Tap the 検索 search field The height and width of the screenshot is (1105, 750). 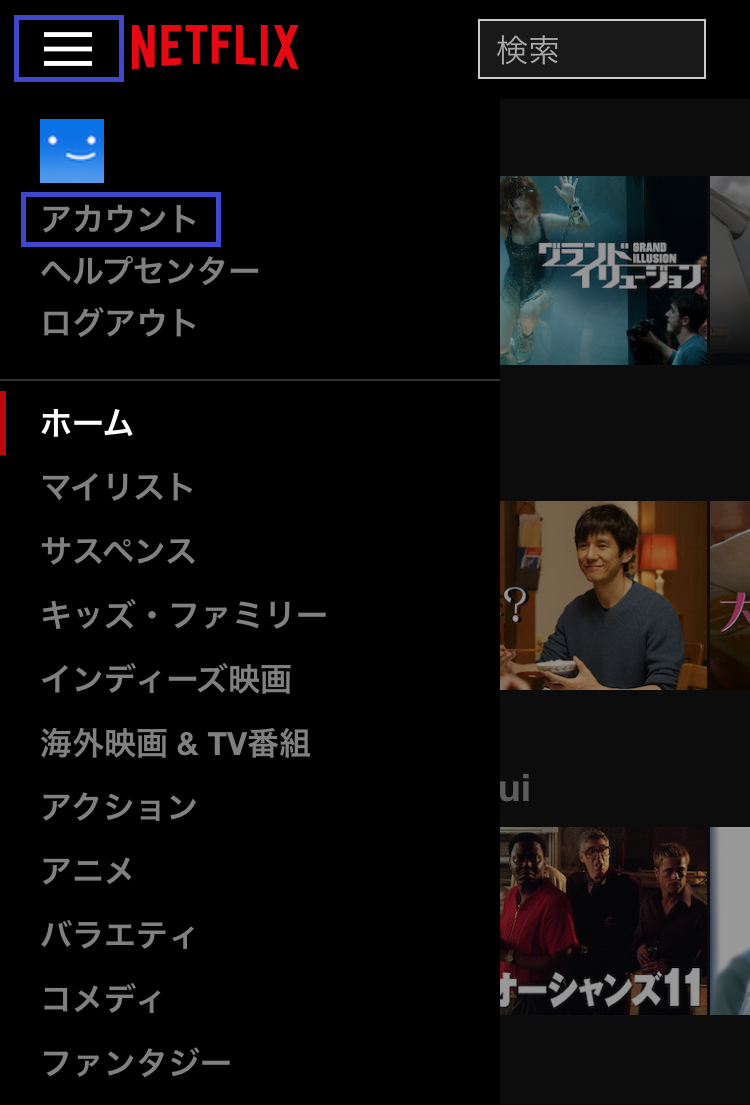(x=591, y=49)
